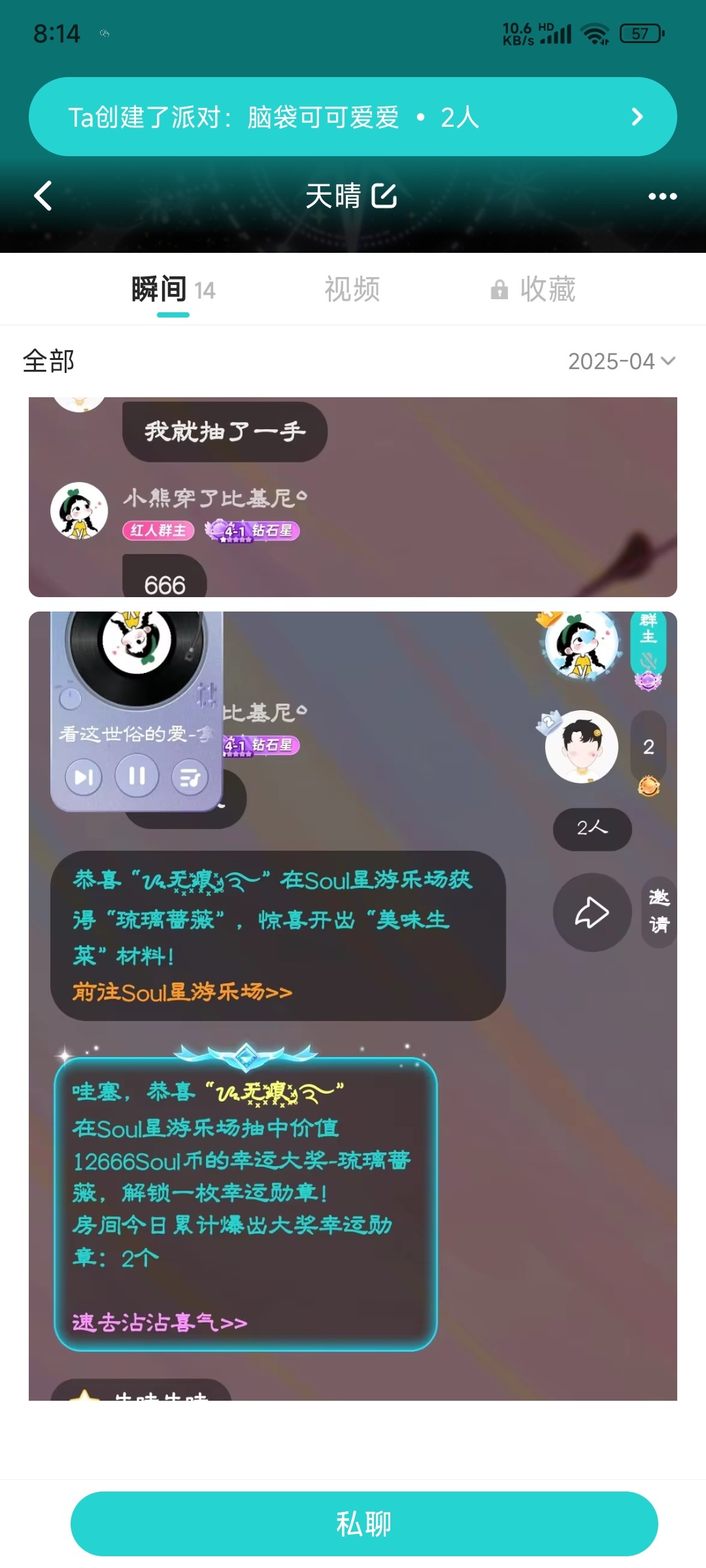The height and width of the screenshot is (1568, 706).
Task: Start a private chat via 私聊
Action: 364,1524
